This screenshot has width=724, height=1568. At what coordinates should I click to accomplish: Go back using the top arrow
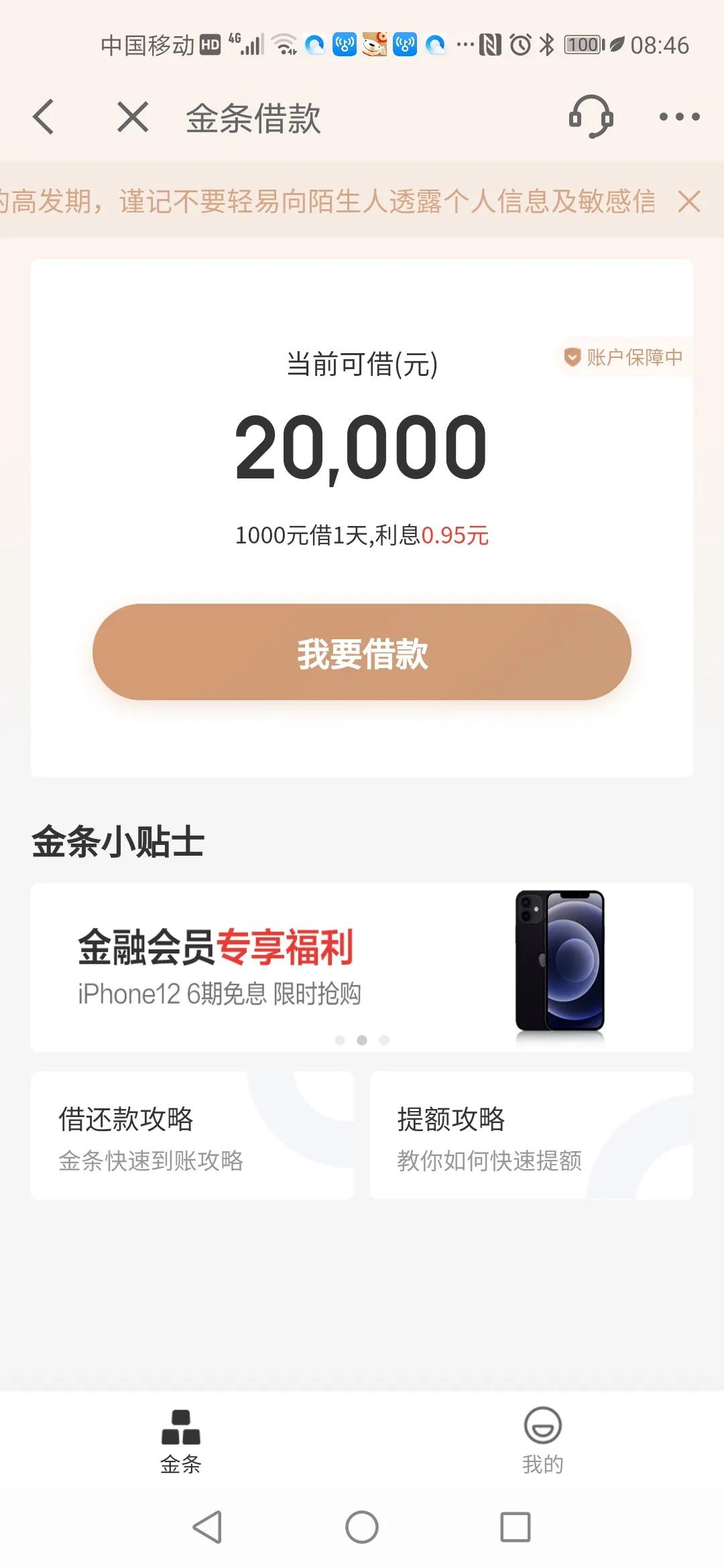[x=44, y=117]
